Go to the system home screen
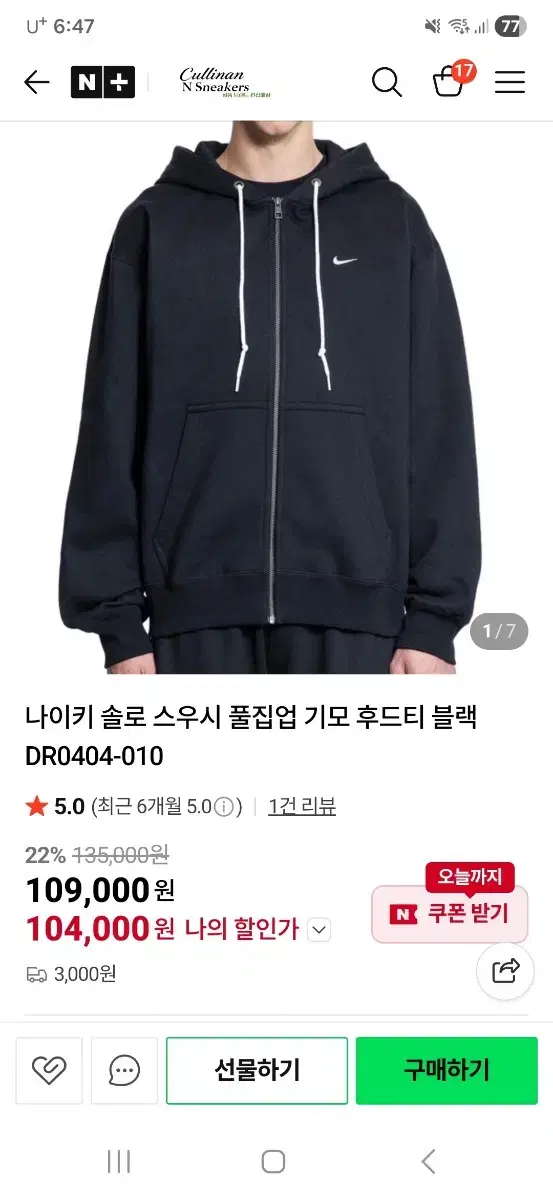 [x=273, y=1161]
